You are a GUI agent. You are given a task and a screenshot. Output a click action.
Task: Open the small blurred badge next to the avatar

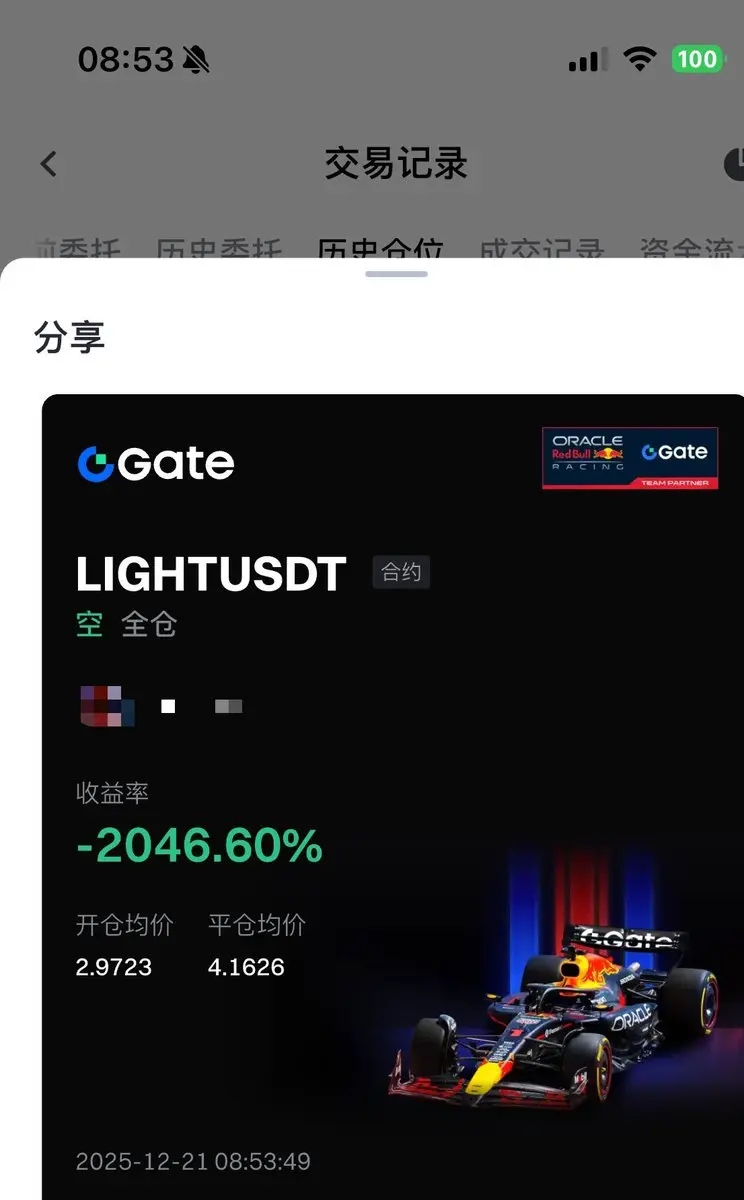(x=228, y=705)
